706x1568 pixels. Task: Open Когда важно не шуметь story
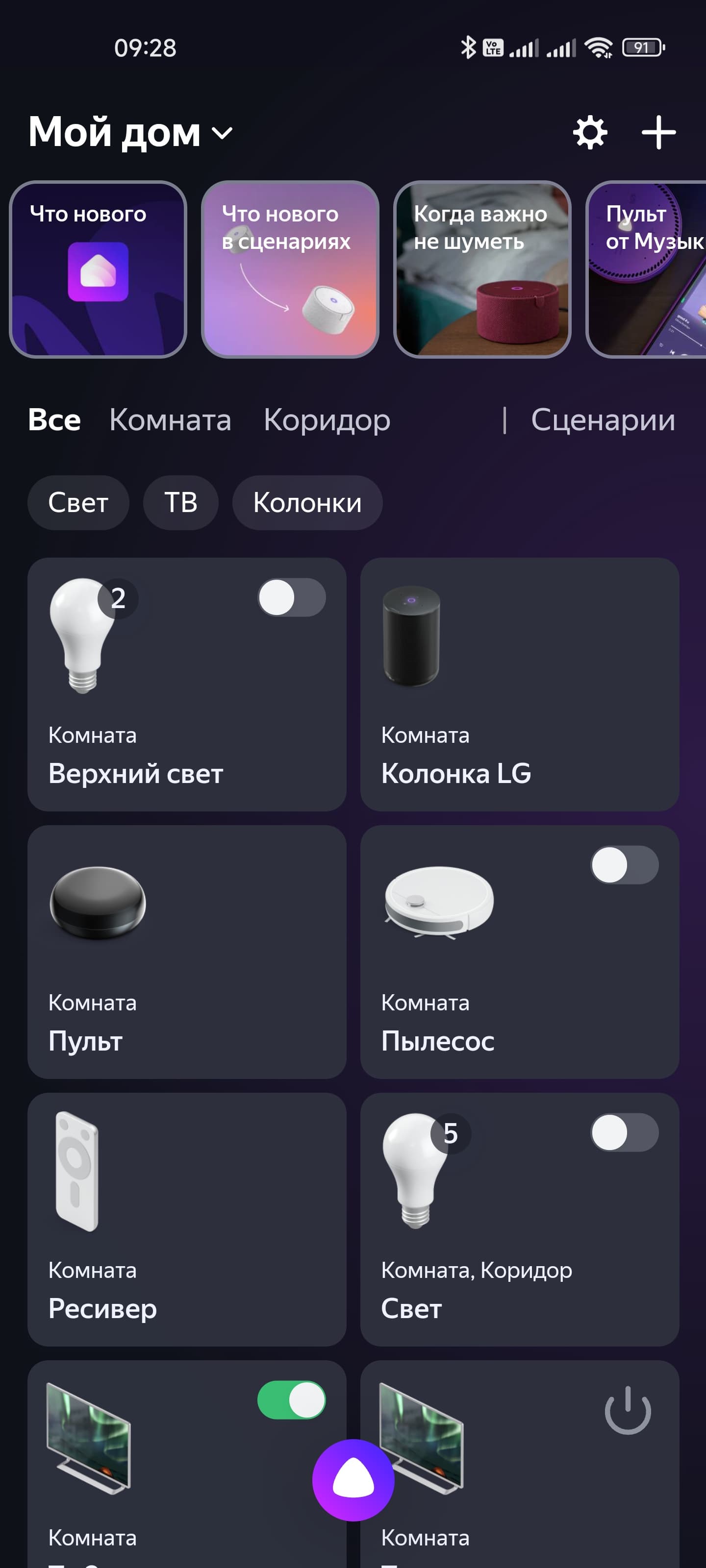[x=482, y=269]
